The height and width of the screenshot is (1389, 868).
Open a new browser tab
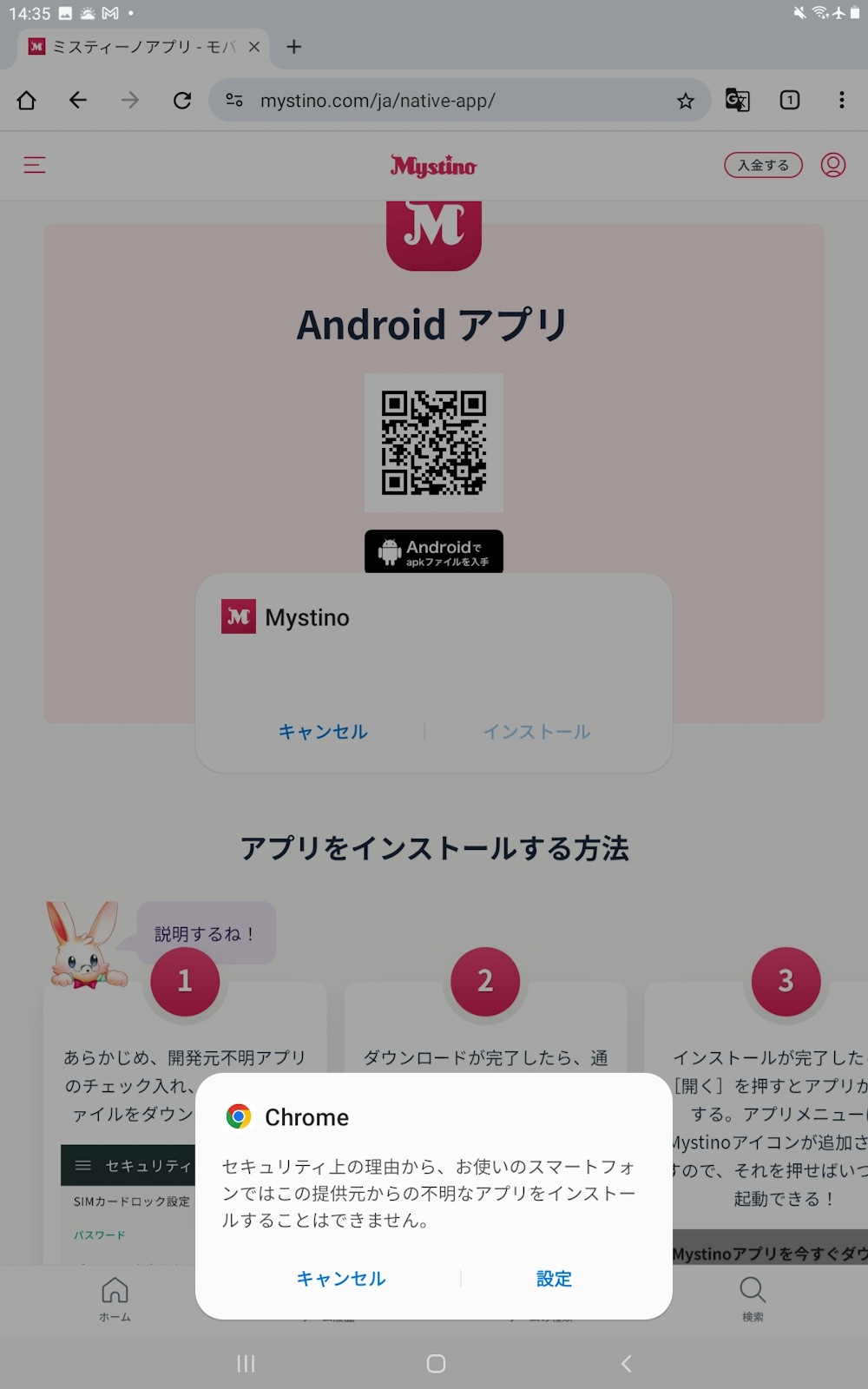point(294,47)
